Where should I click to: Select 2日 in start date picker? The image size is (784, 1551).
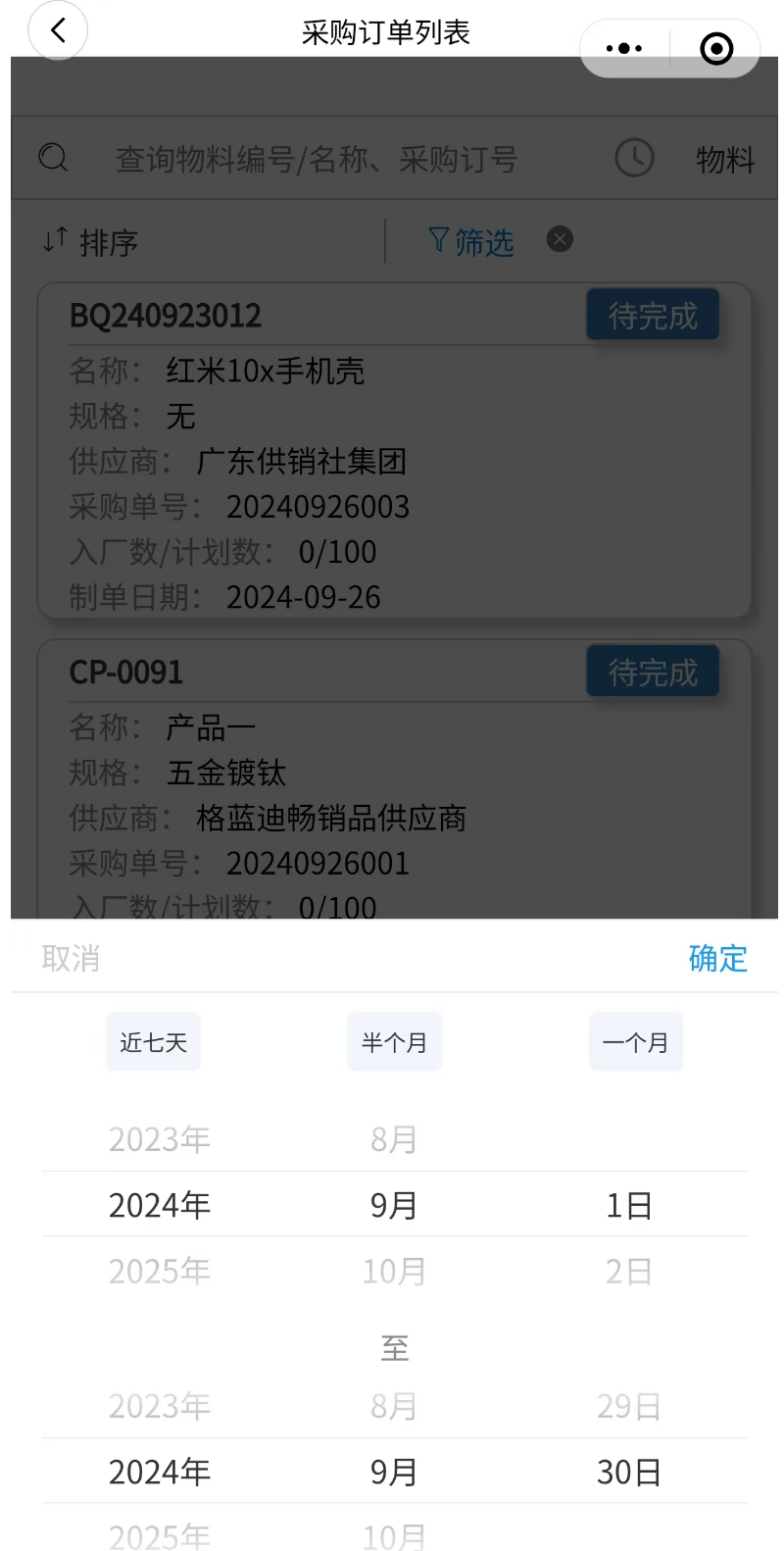(x=629, y=1272)
